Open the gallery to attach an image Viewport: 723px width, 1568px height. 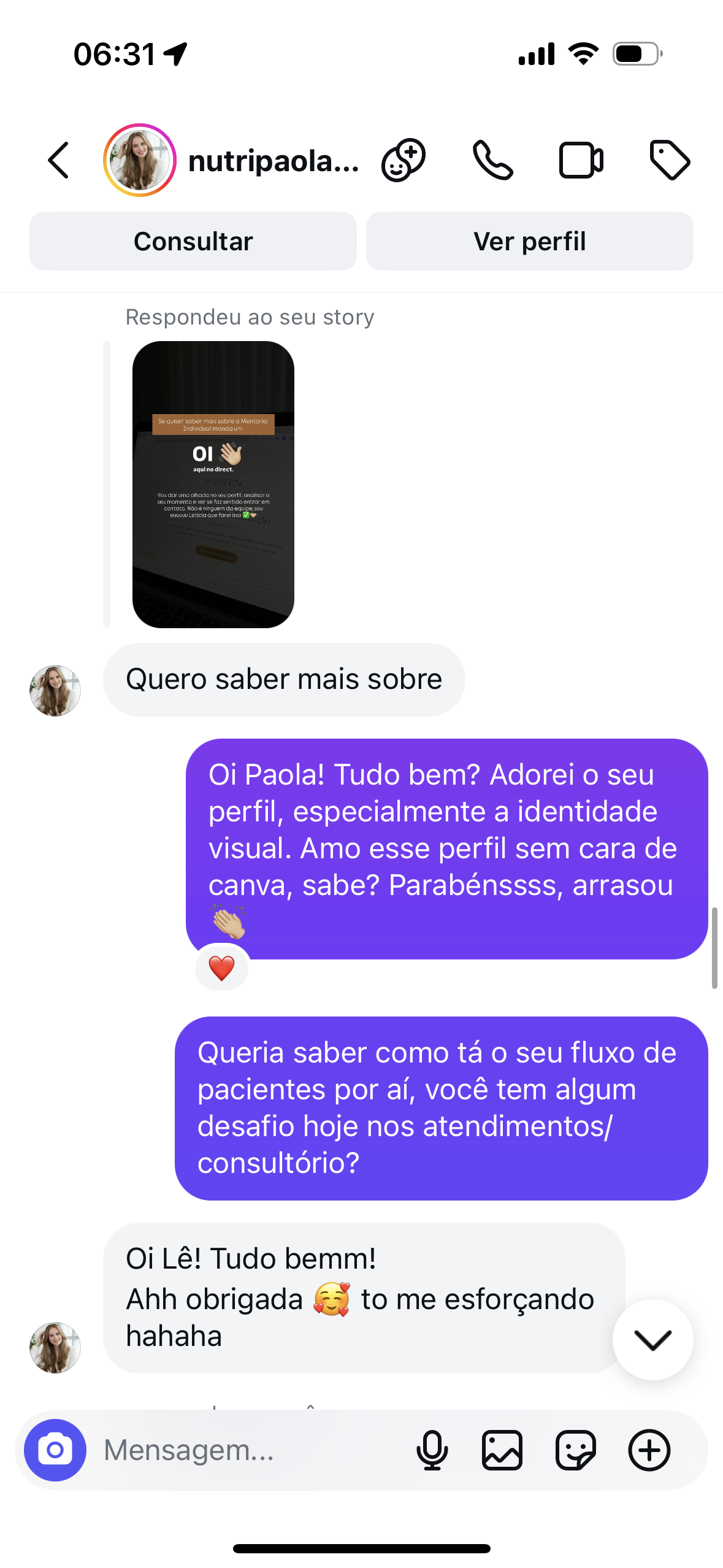[x=503, y=1451]
